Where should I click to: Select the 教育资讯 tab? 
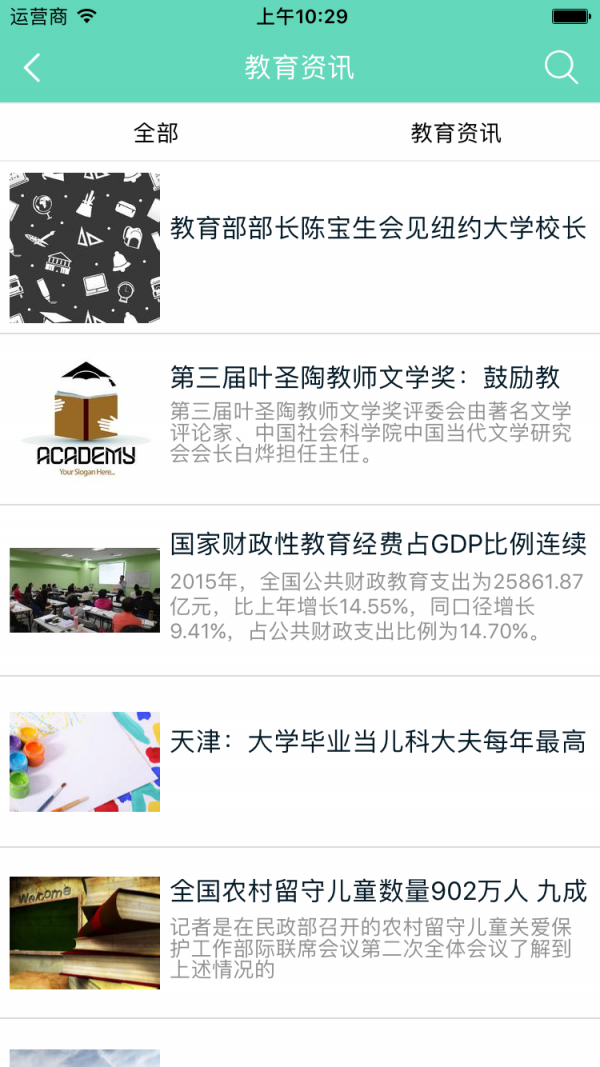point(456,133)
